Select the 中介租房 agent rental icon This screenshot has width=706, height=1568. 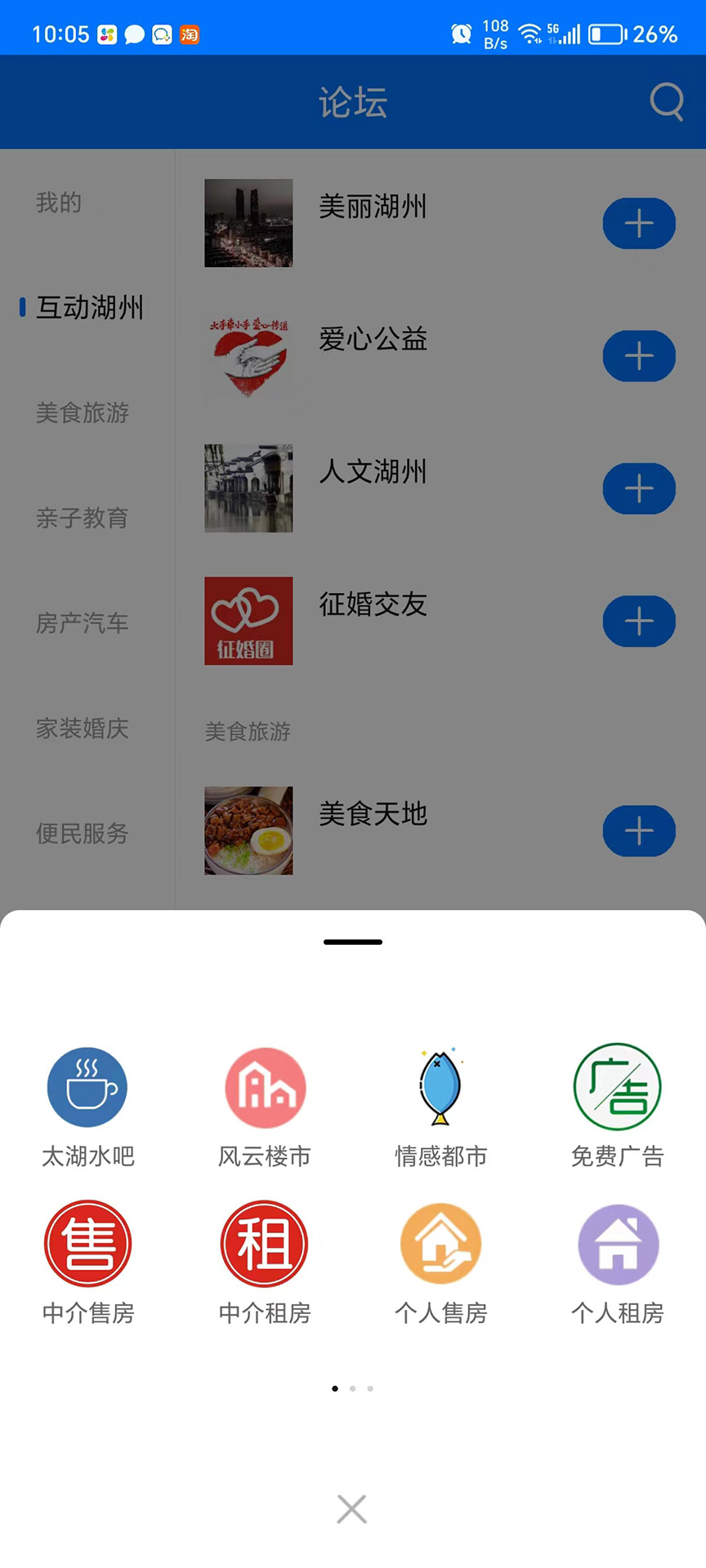(263, 1243)
